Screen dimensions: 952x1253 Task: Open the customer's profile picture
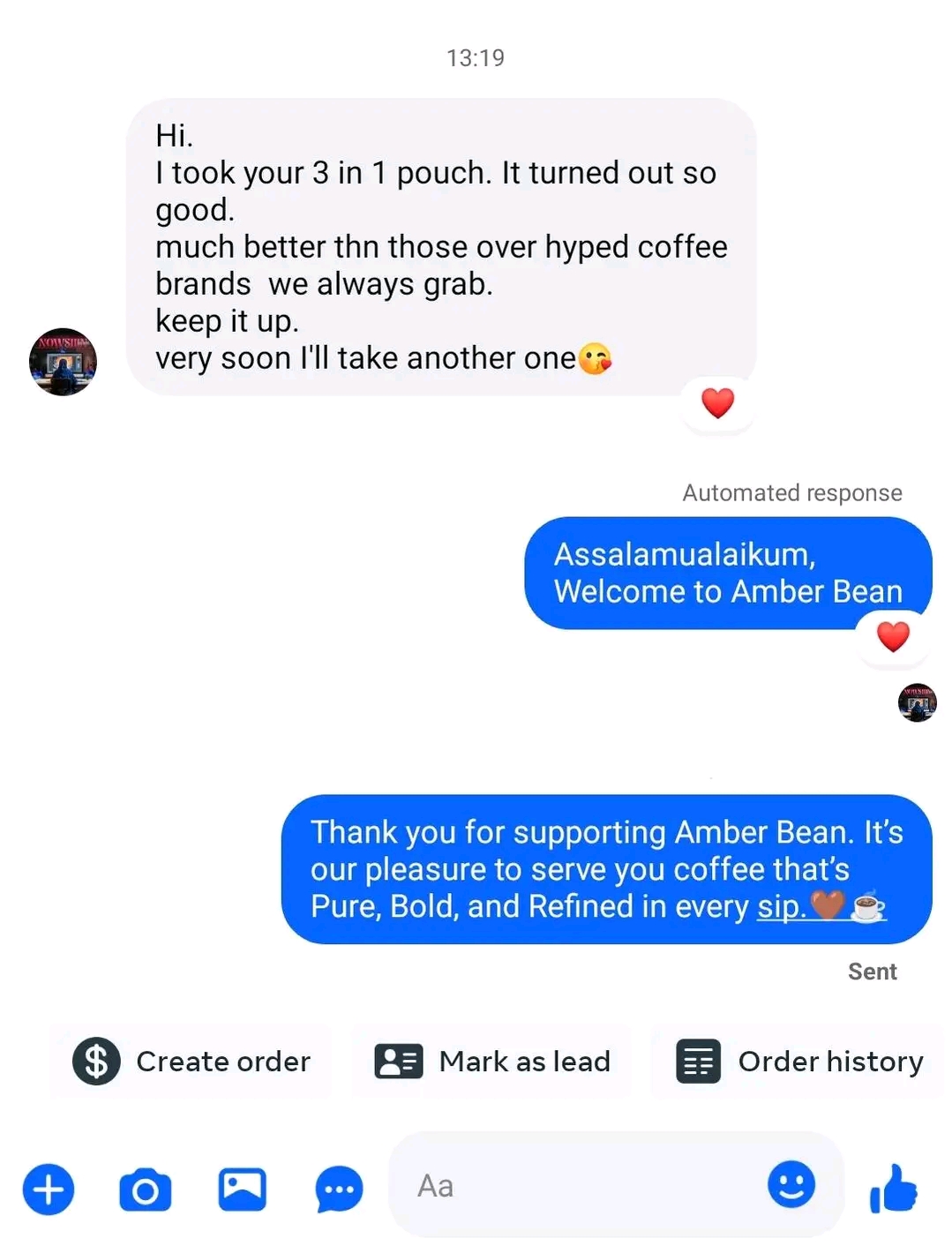pyautogui.click(x=63, y=362)
